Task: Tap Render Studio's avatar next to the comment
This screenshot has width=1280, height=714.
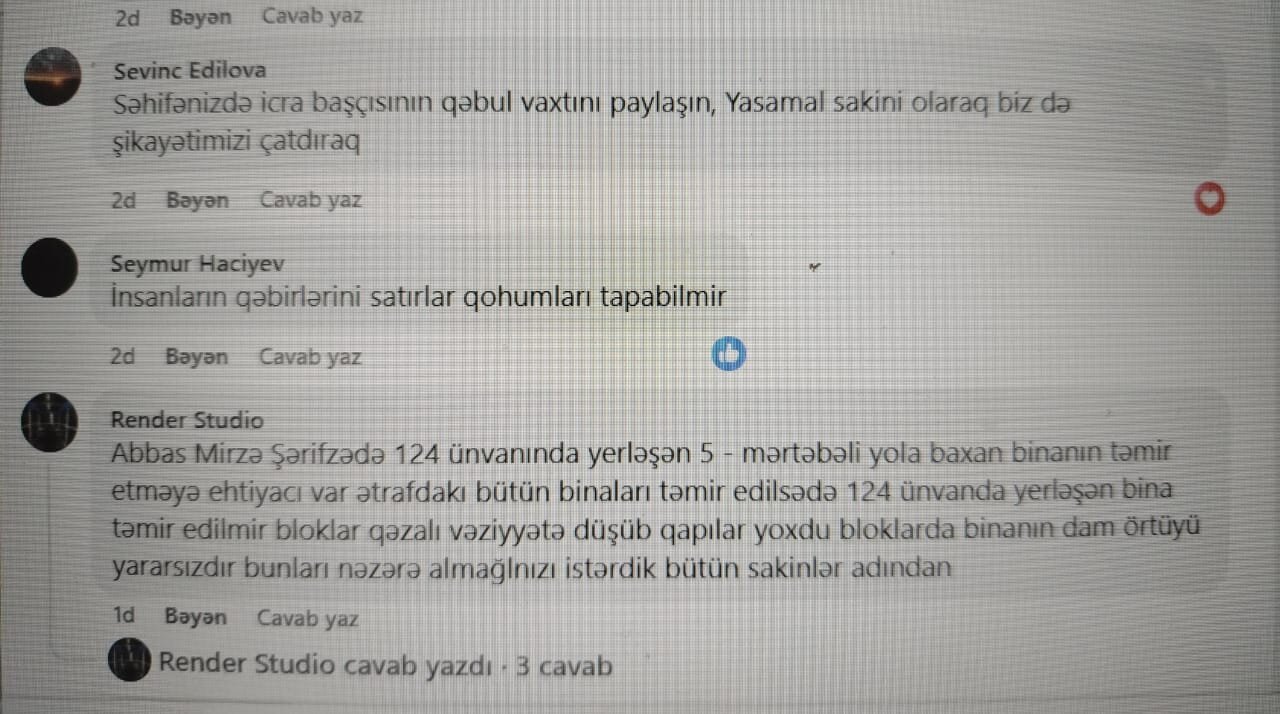Action: (50, 421)
